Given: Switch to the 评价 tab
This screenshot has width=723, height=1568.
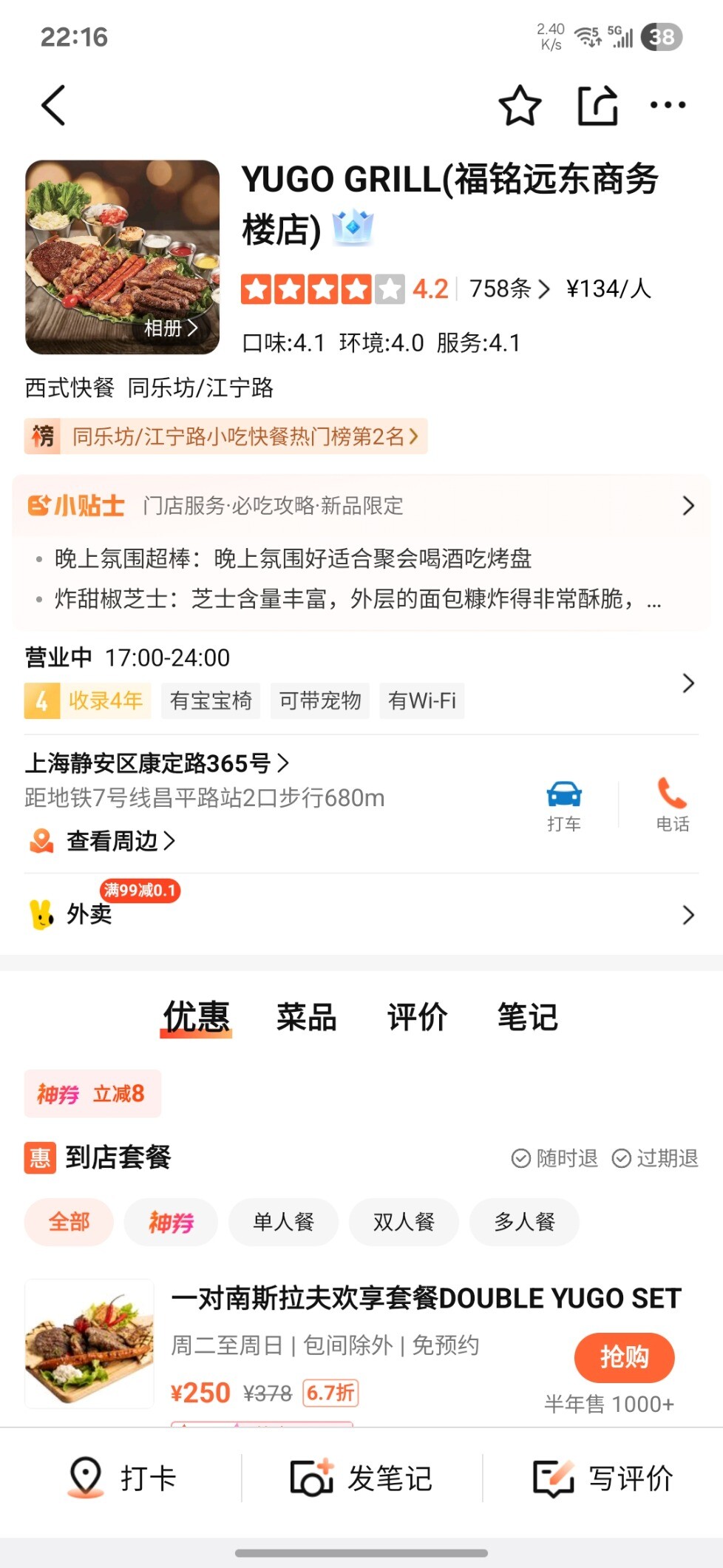Looking at the screenshot, I should click(x=417, y=1017).
